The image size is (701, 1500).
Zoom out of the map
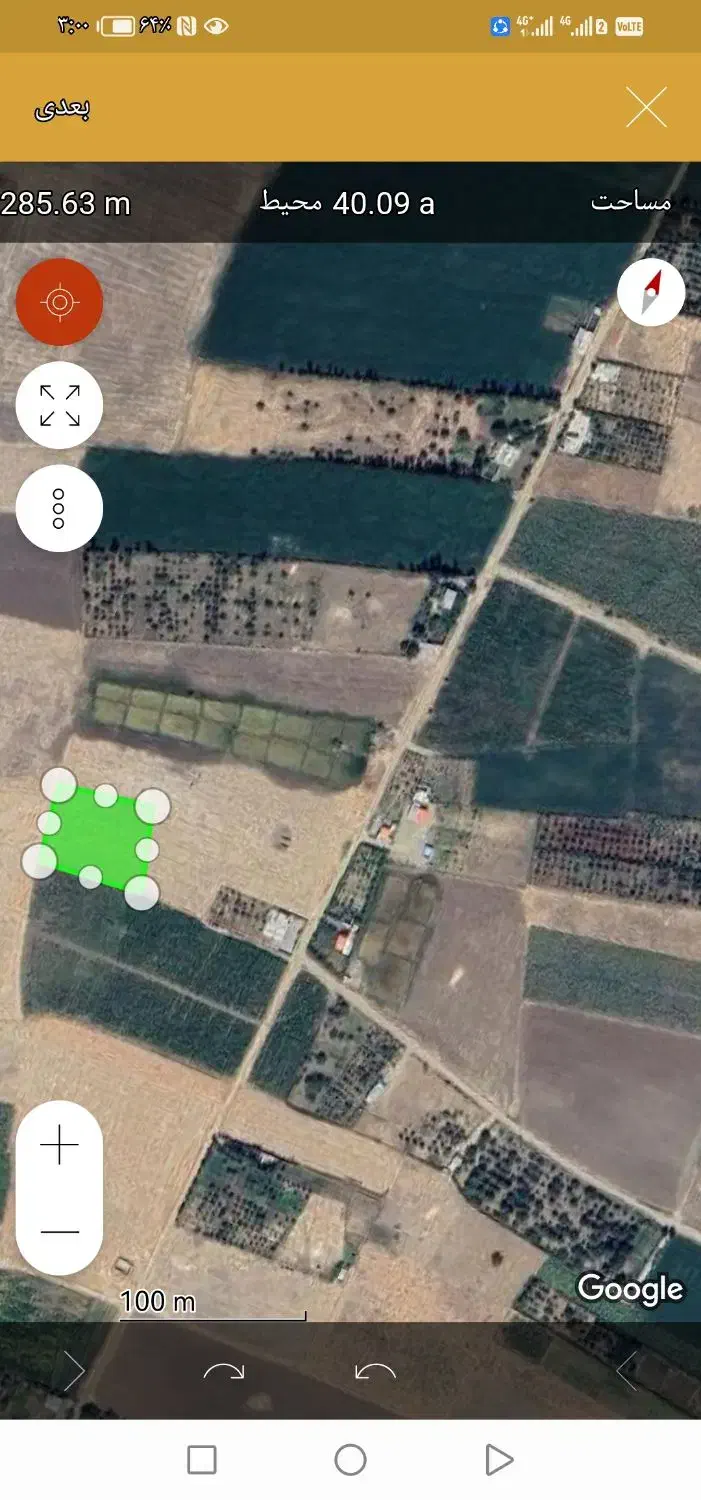tap(60, 1231)
